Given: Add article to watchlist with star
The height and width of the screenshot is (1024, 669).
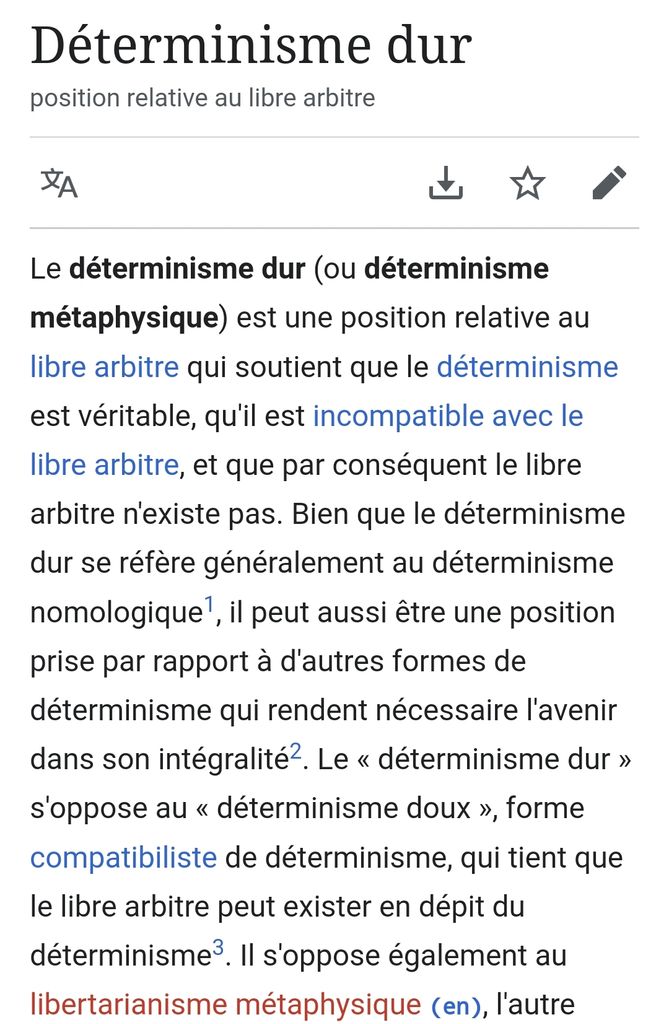Looking at the screenshot, I should click(x=527, y=182).
